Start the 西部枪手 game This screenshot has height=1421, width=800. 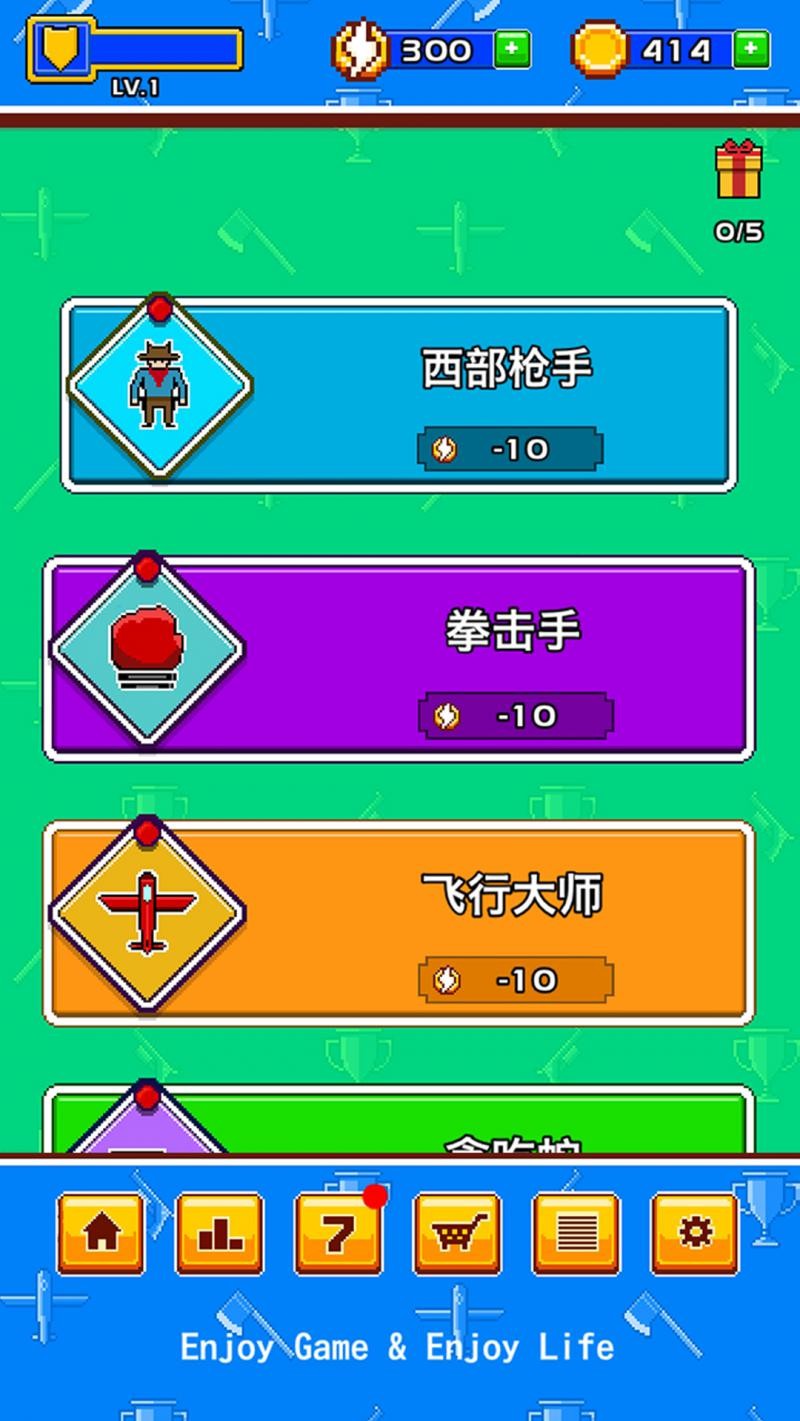(x=400, y=396)
